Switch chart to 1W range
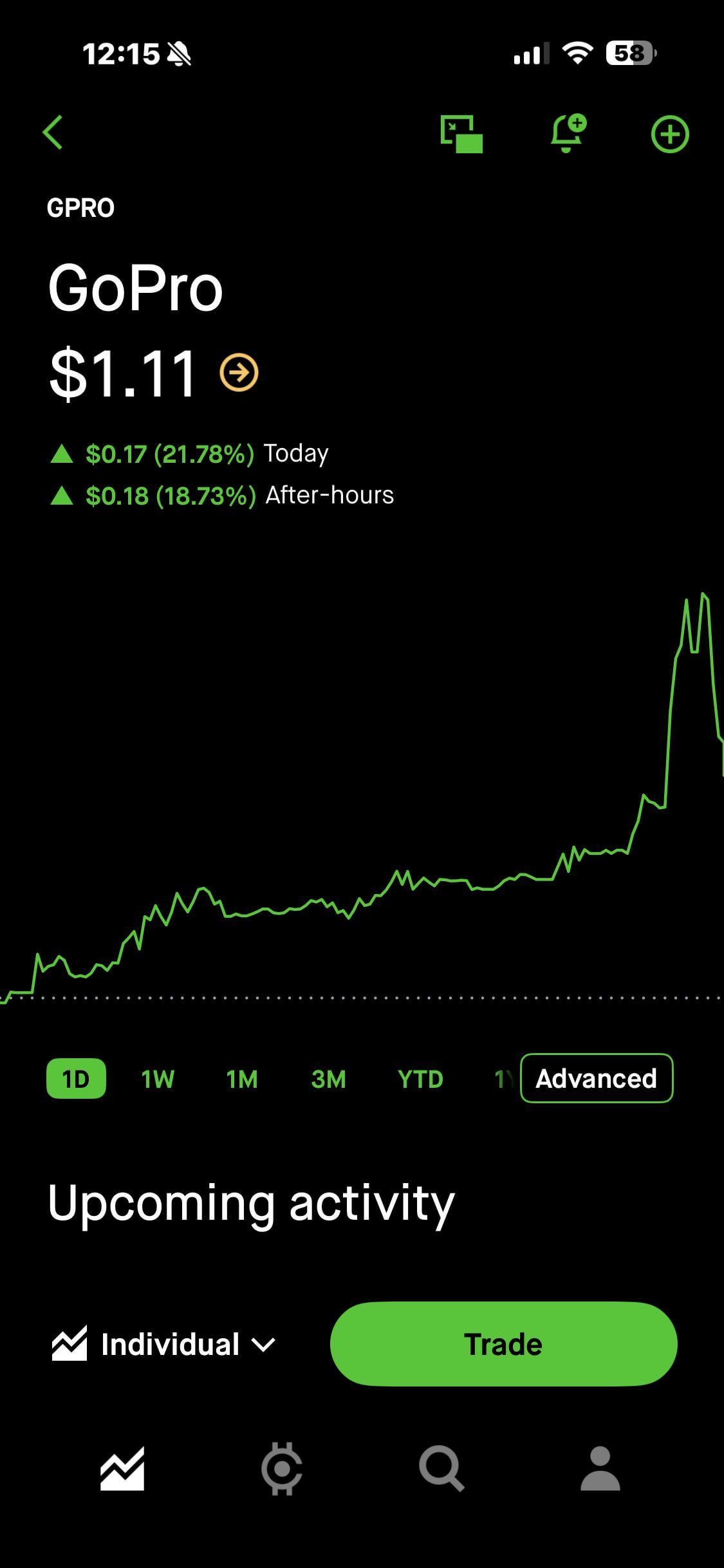The image size is (724, 1568). point(158,1079)
